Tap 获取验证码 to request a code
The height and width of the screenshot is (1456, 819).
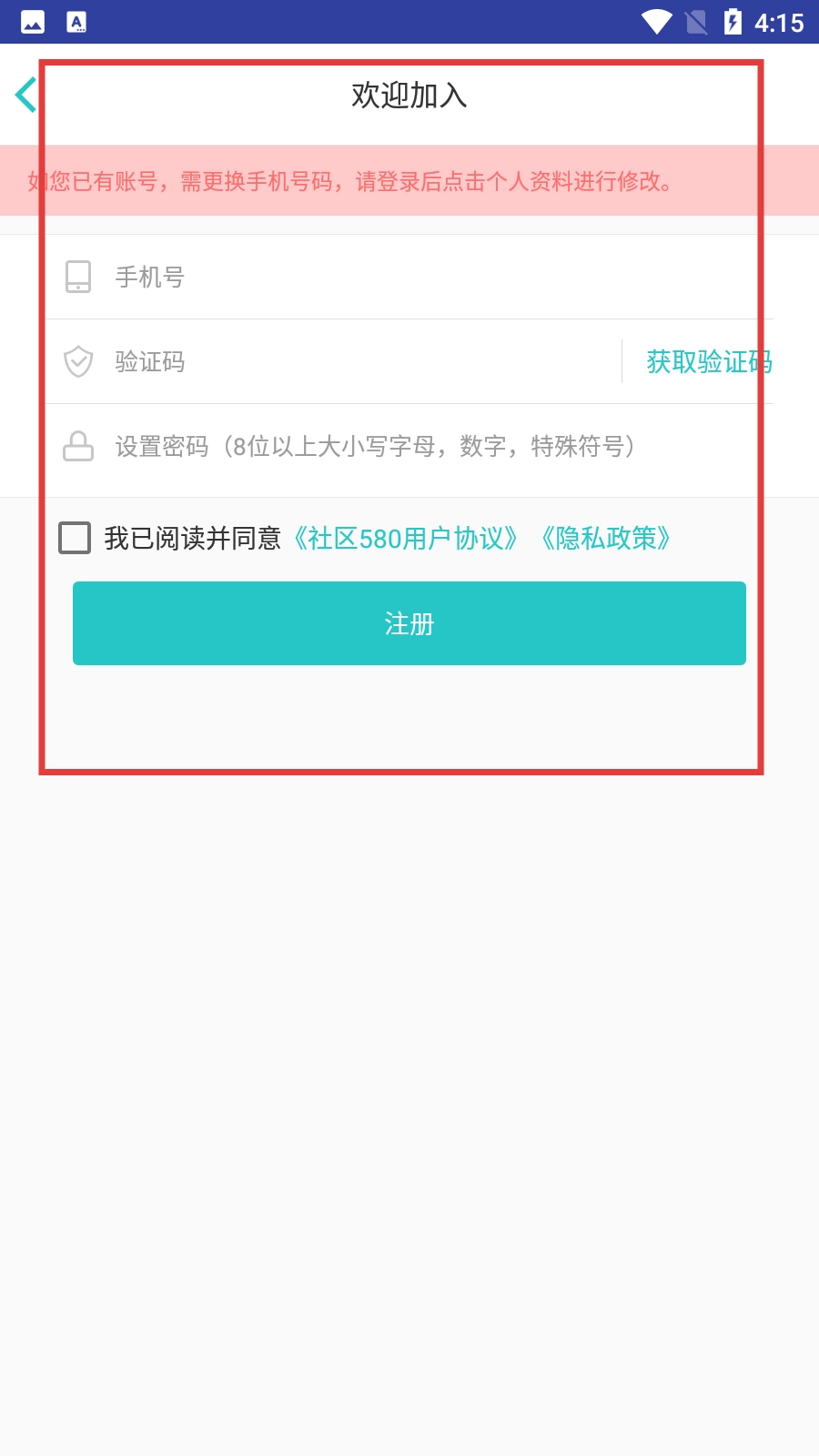coord(709,361)
